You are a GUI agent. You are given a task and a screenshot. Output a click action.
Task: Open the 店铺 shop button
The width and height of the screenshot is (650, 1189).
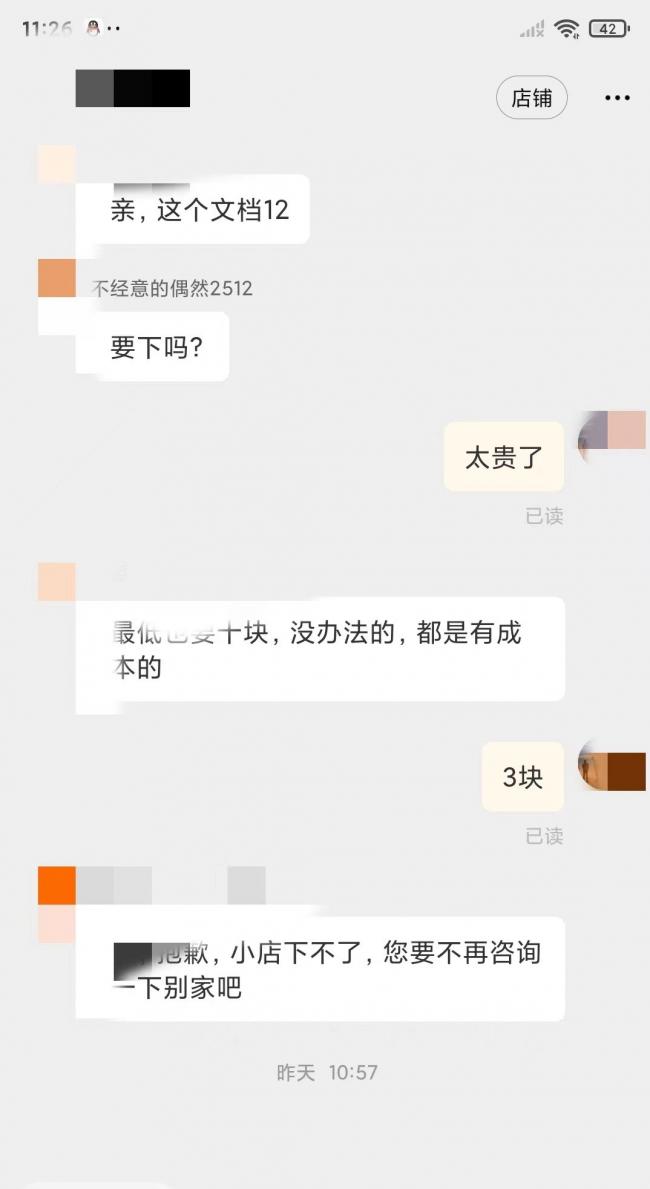pyautogui.click(x=532, y=98)
